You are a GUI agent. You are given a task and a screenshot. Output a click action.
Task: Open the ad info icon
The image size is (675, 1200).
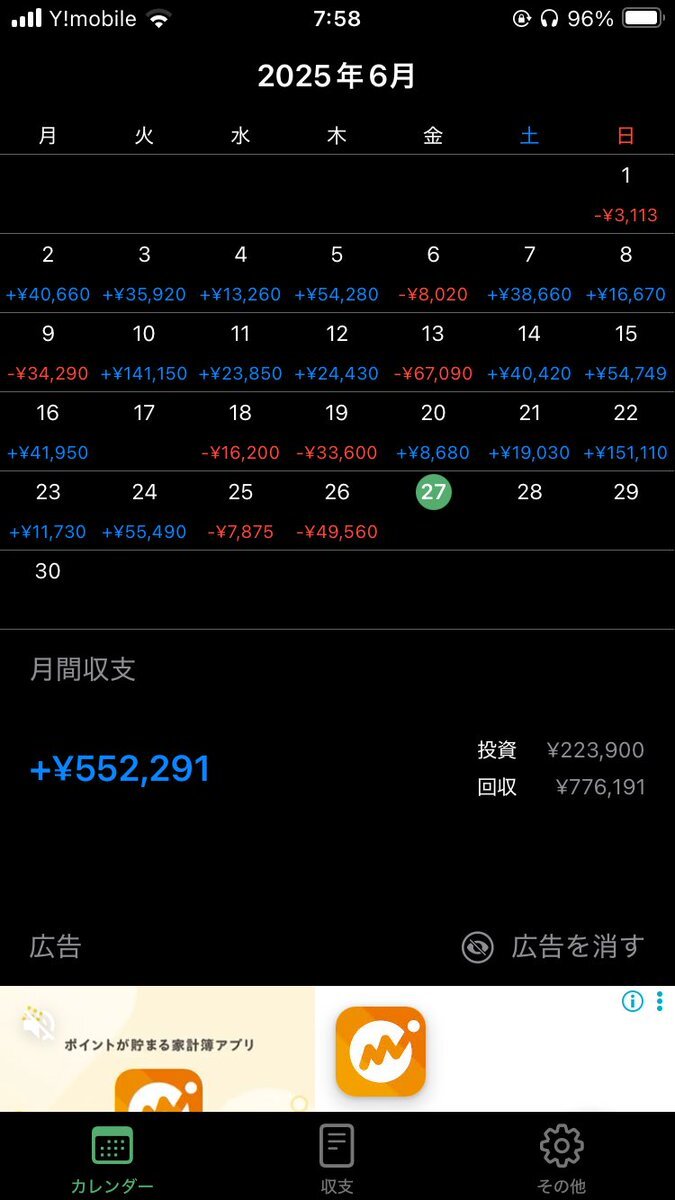[x=632, y=1001]
